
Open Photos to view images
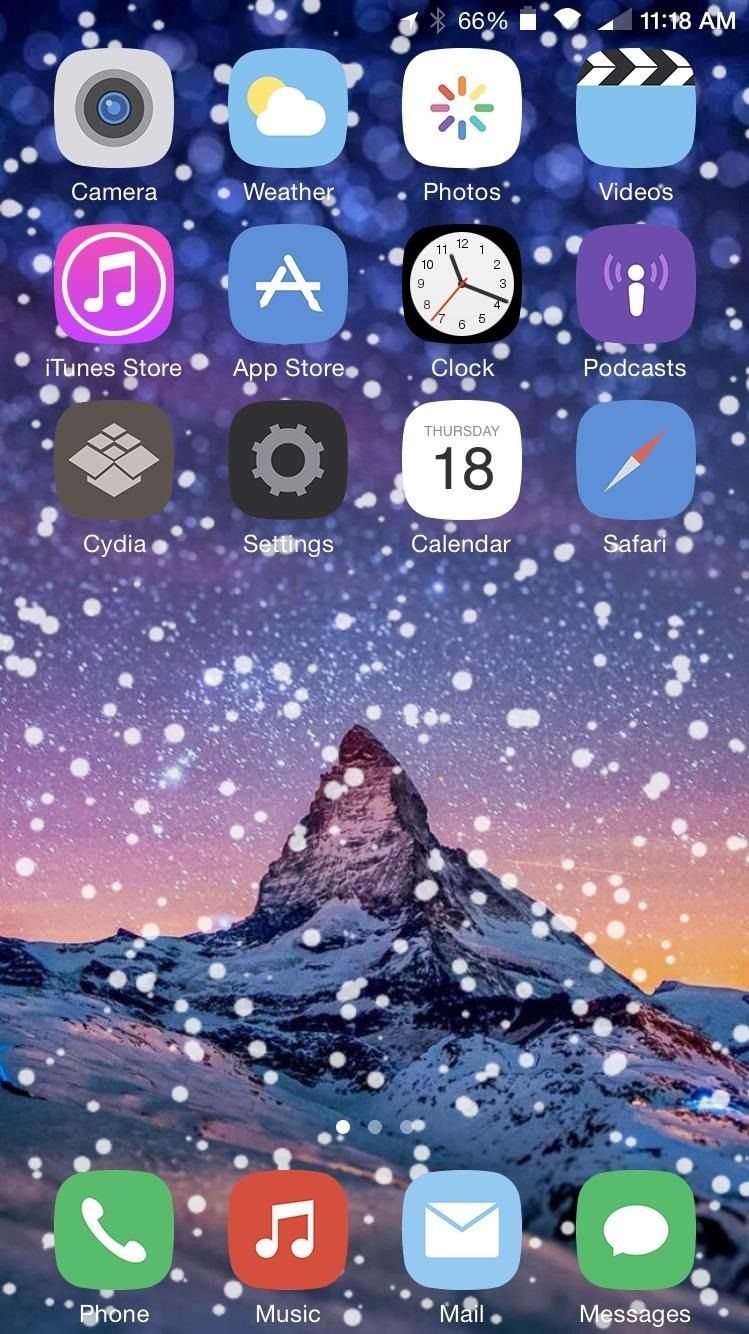tap(462, 110)
